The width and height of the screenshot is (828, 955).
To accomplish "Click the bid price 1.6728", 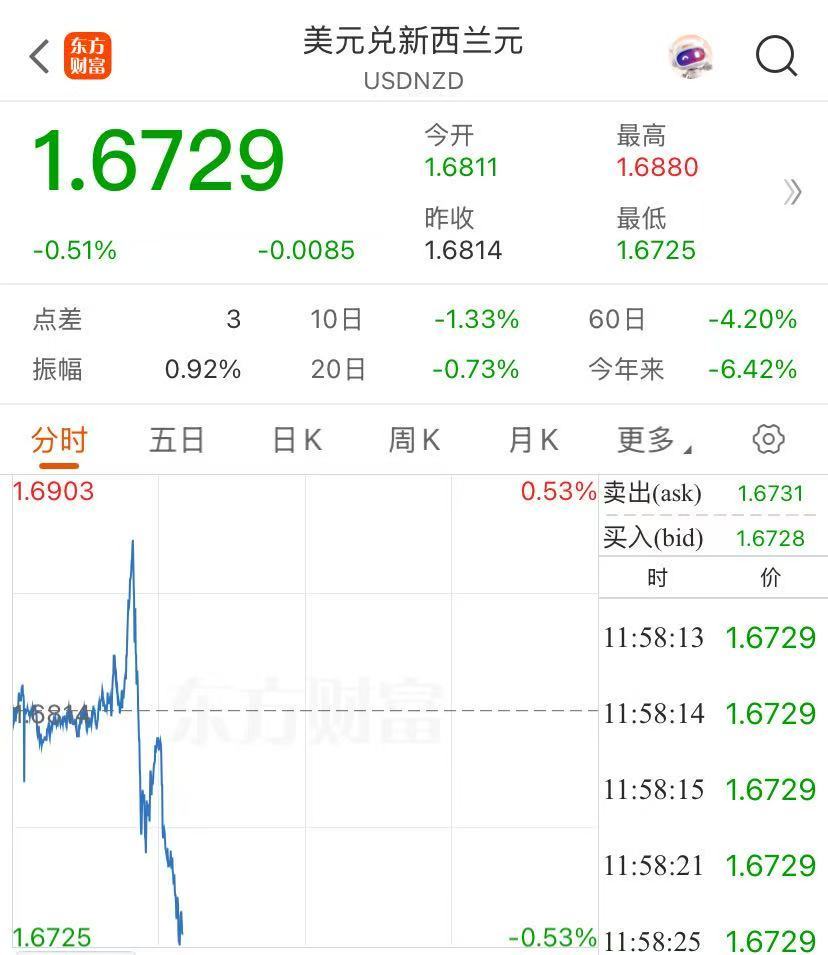I will 770,538.
